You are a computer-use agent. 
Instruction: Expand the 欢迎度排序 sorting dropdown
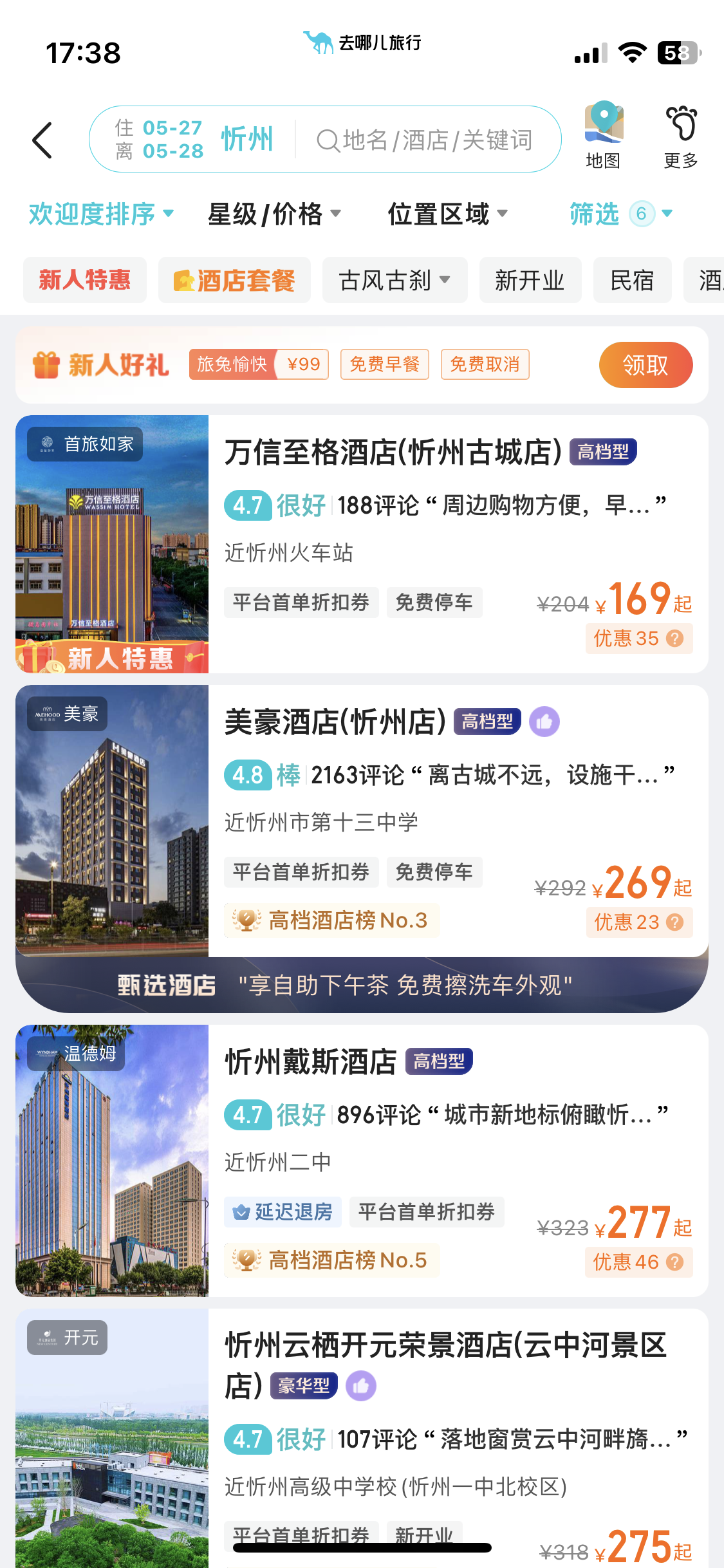coord(101,214)
